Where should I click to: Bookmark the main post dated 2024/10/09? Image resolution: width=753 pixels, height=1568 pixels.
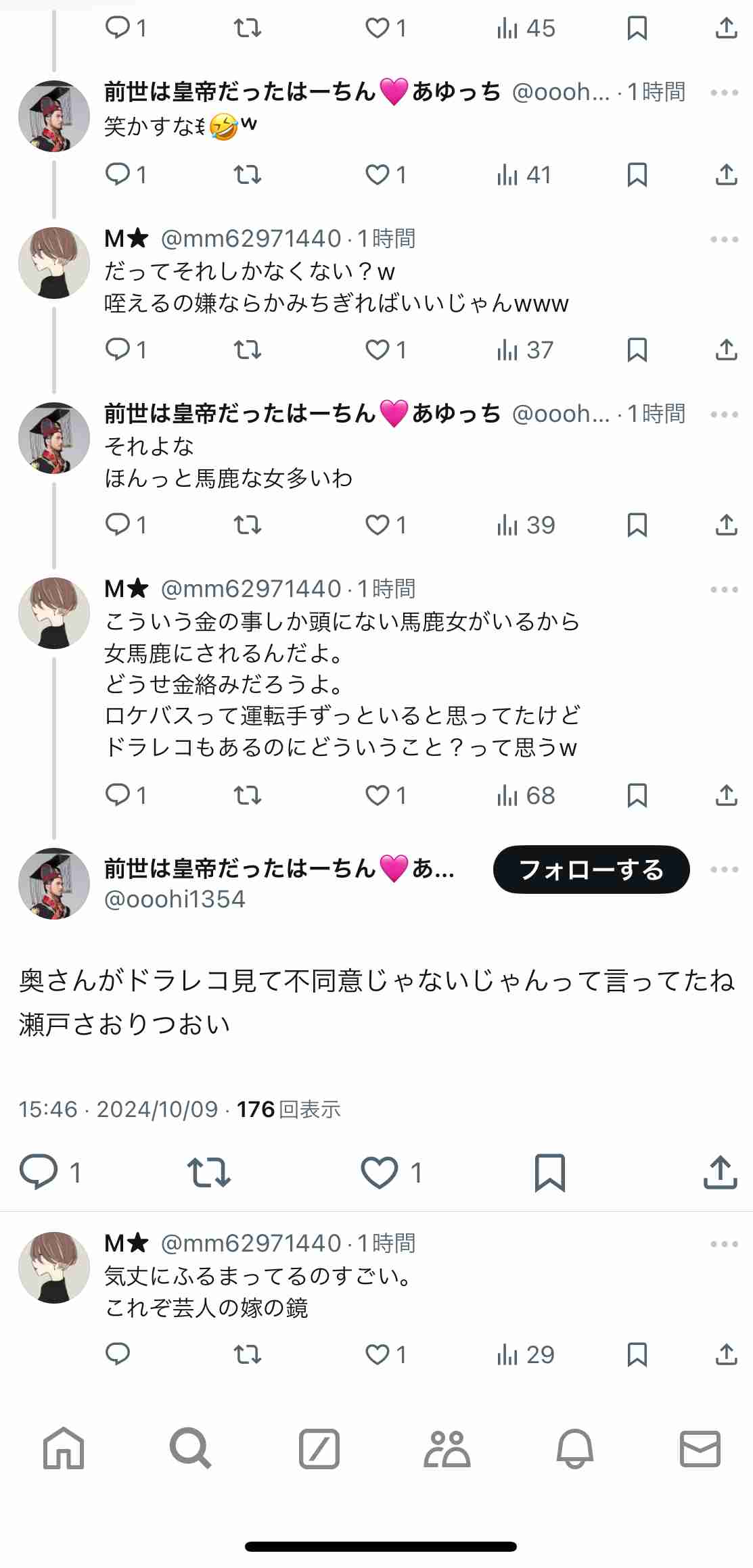click(549, 1172)
